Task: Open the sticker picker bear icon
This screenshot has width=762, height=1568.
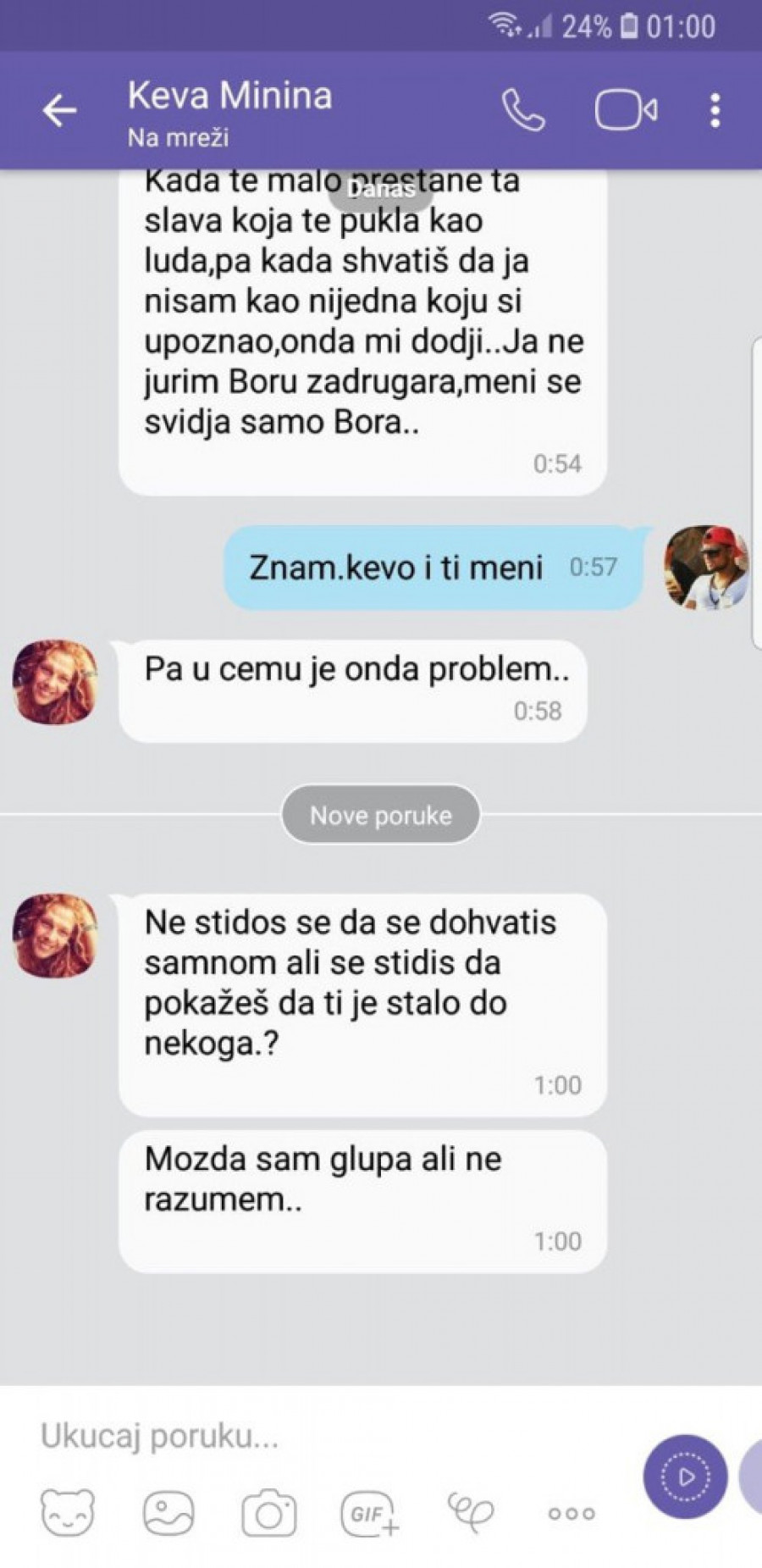Action: pyautogui.click(x=68, y=1513)
